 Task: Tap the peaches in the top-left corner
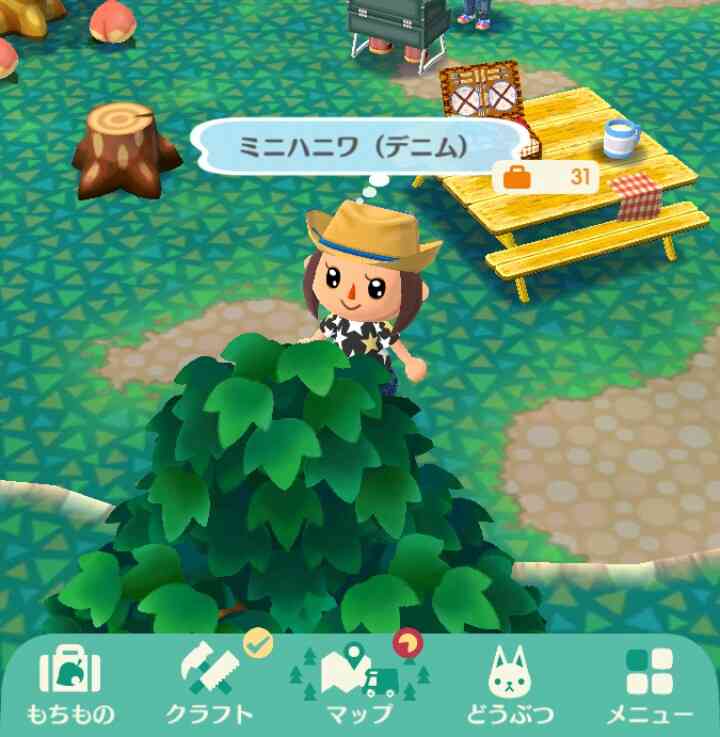[x=110, y=20]
